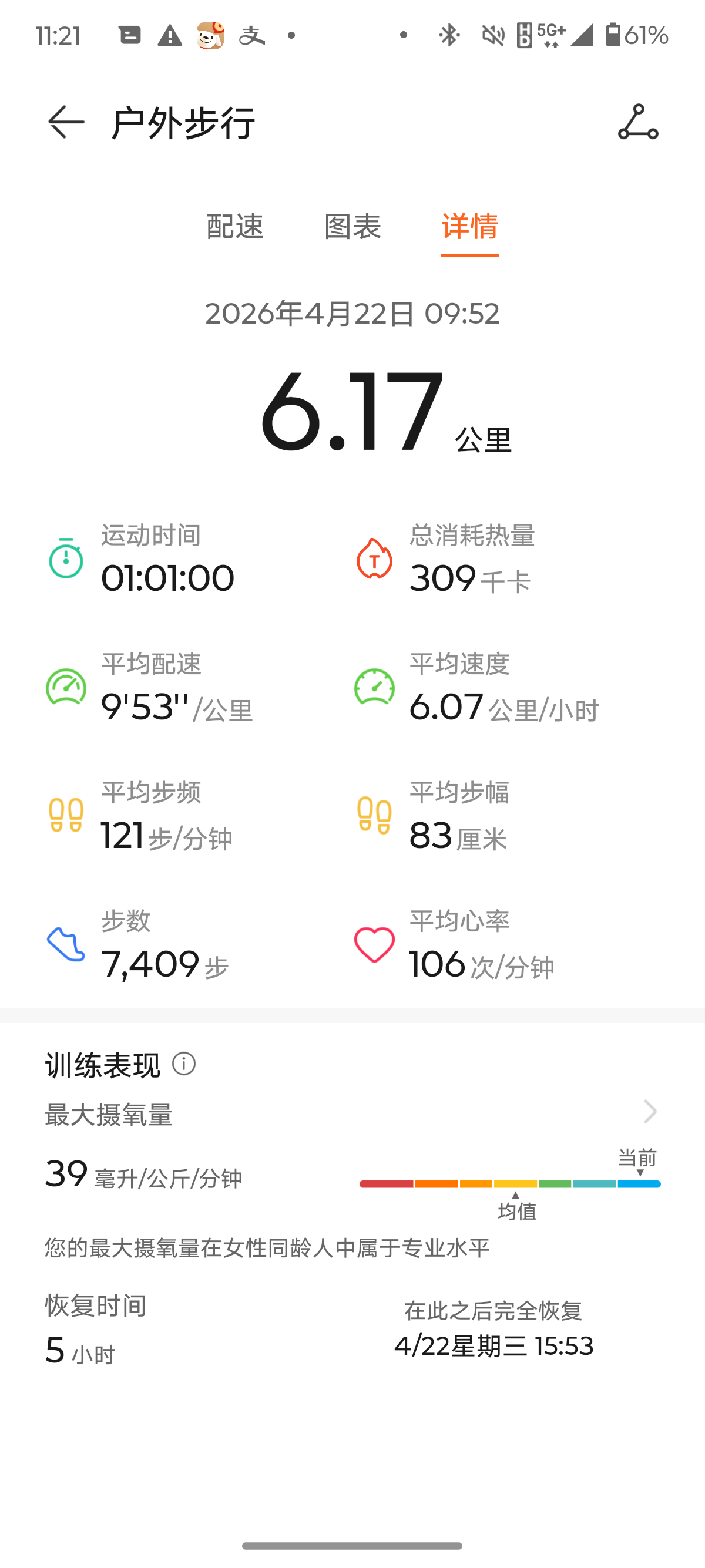Tap the stopwatch icon beside 运动时间
This screenshot has height=1568, width=705.
65,558
